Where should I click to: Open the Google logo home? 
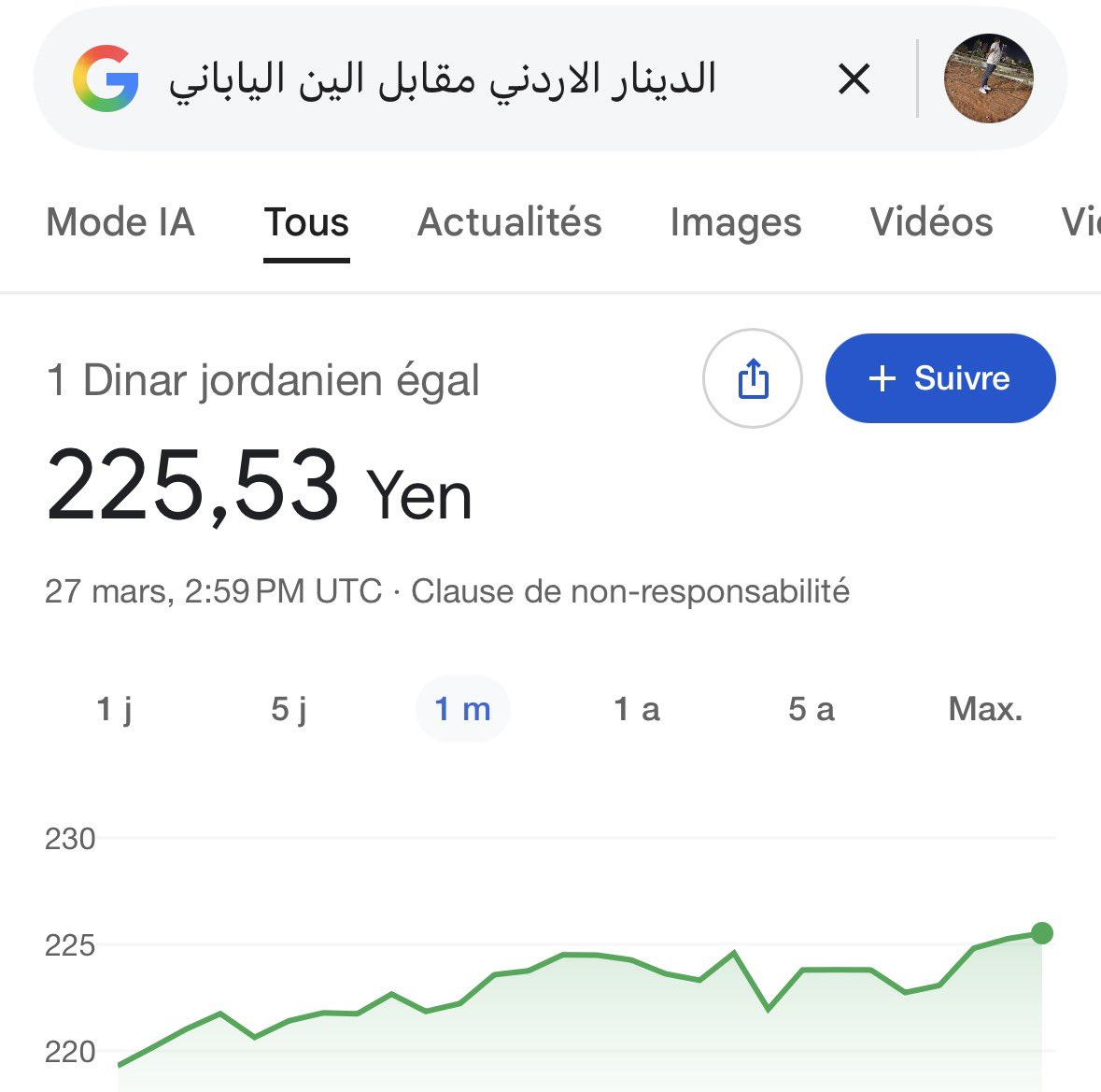[106, 79]
